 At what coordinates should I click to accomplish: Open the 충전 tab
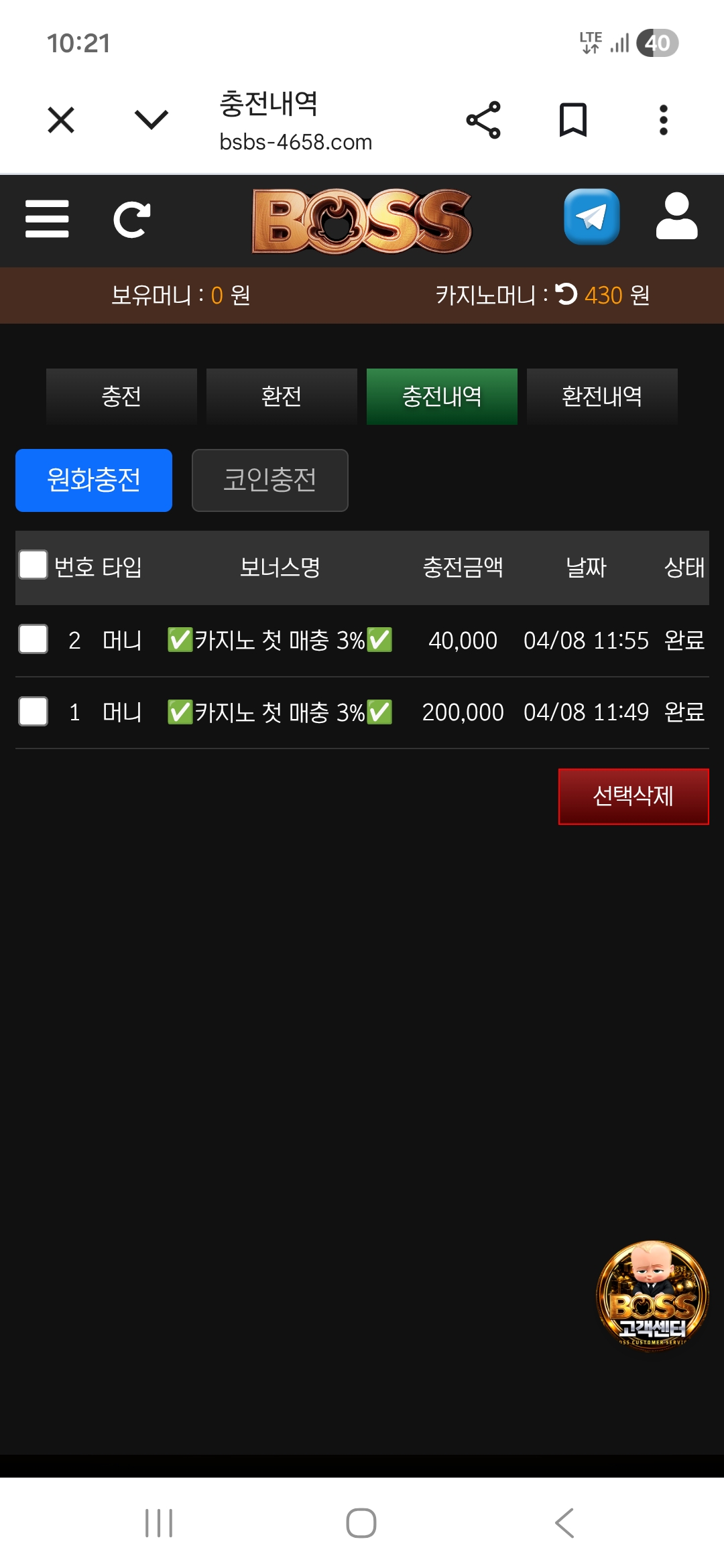tap(121, 396)
